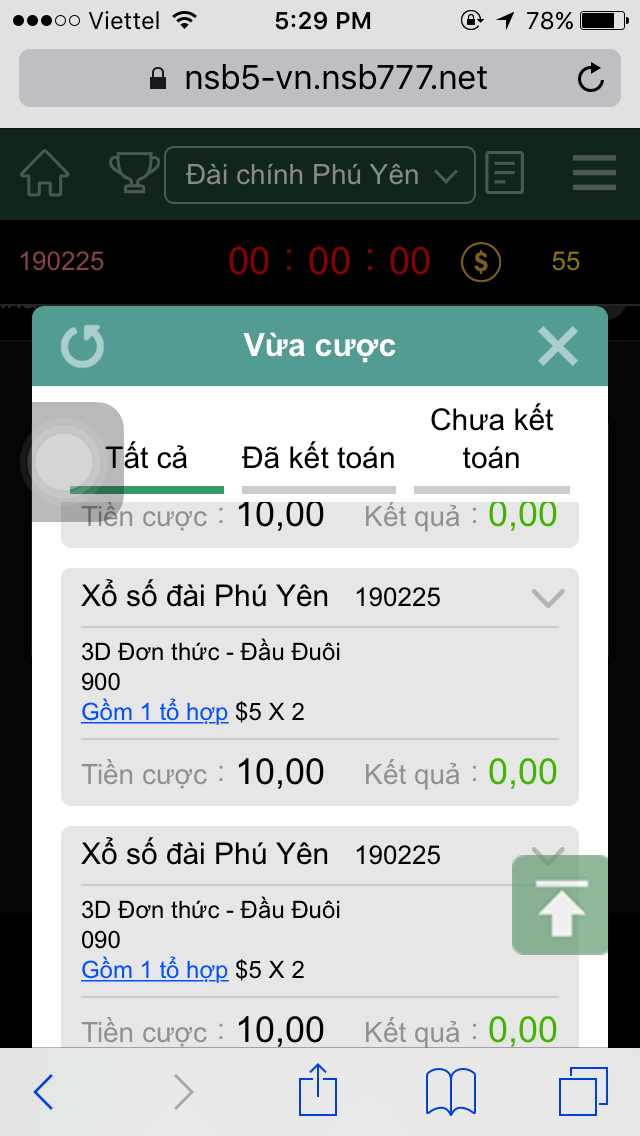Viewport: 640px width, 1136px height.
Task: Open the hamburger menu
Action: 594,174
